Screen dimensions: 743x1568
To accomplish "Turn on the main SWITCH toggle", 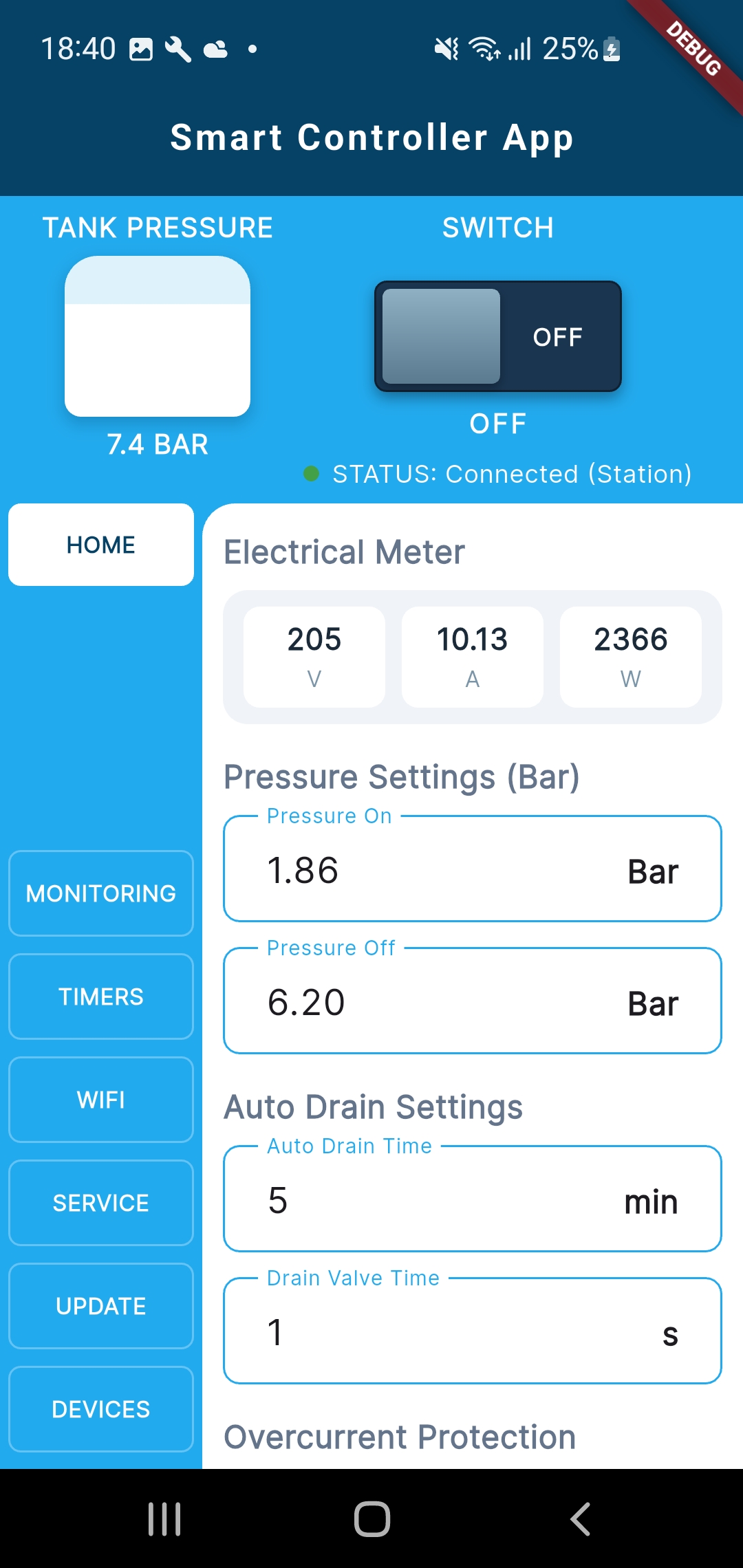I will coord(497,336).
